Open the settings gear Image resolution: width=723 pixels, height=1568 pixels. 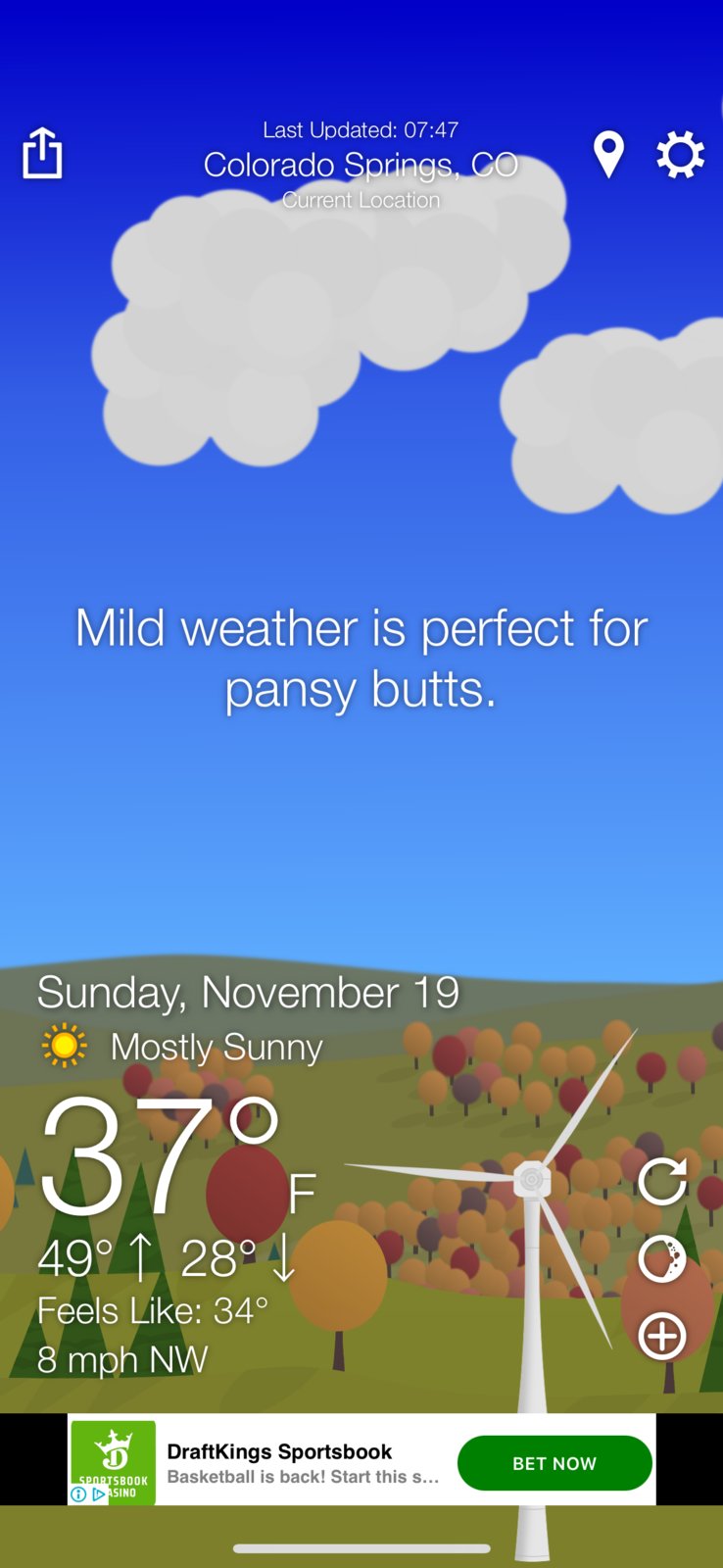coord(680,155)
